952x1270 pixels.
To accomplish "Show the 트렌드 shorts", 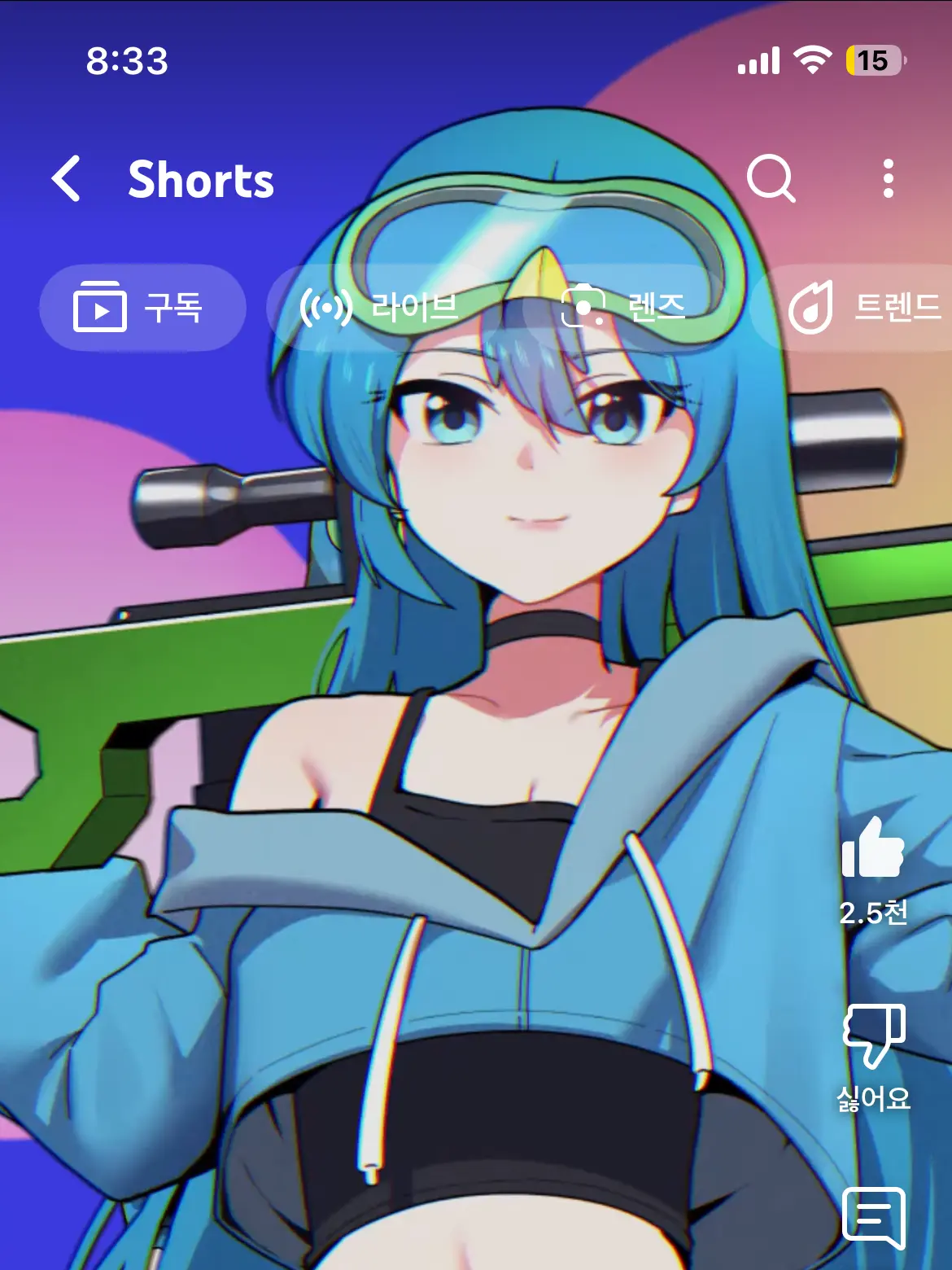I will (862, 308).
